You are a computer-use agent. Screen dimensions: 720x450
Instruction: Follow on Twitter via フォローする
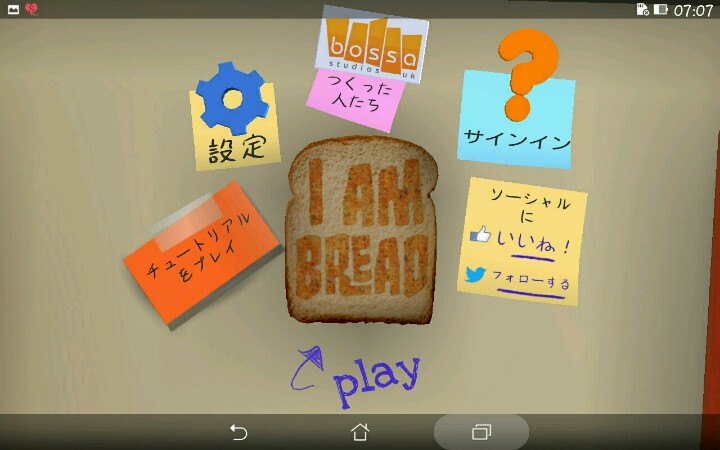(520, 280)
